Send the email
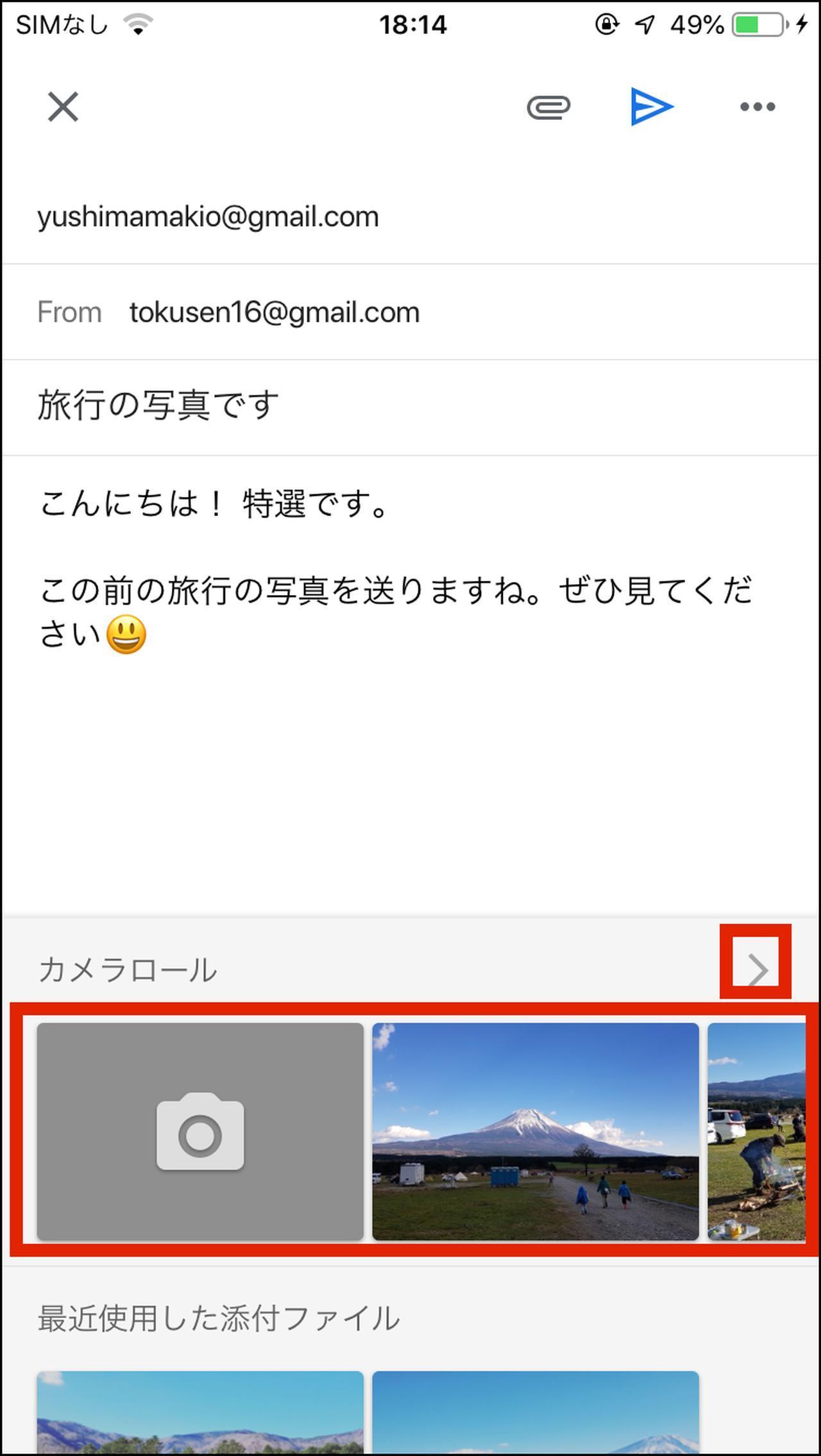This screenshot has height=1456, width=821. point(652,106)
